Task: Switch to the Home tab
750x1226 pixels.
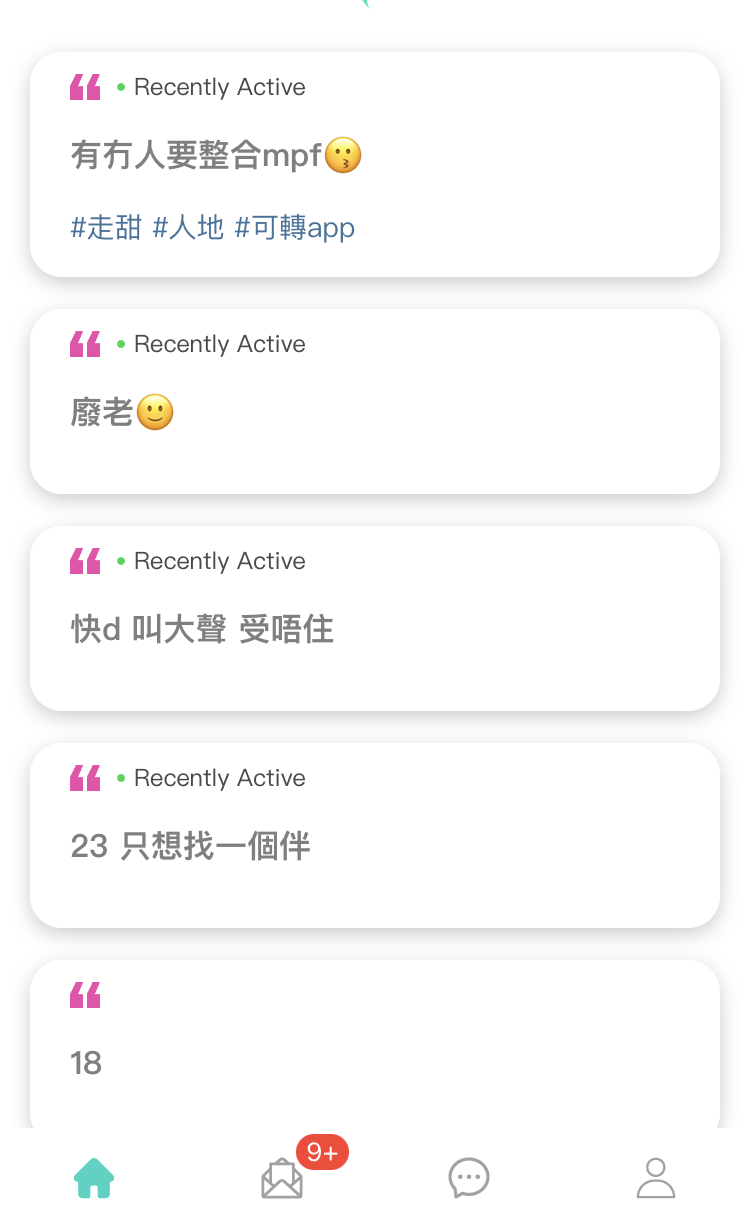Action: click(x=94, y=1178)
